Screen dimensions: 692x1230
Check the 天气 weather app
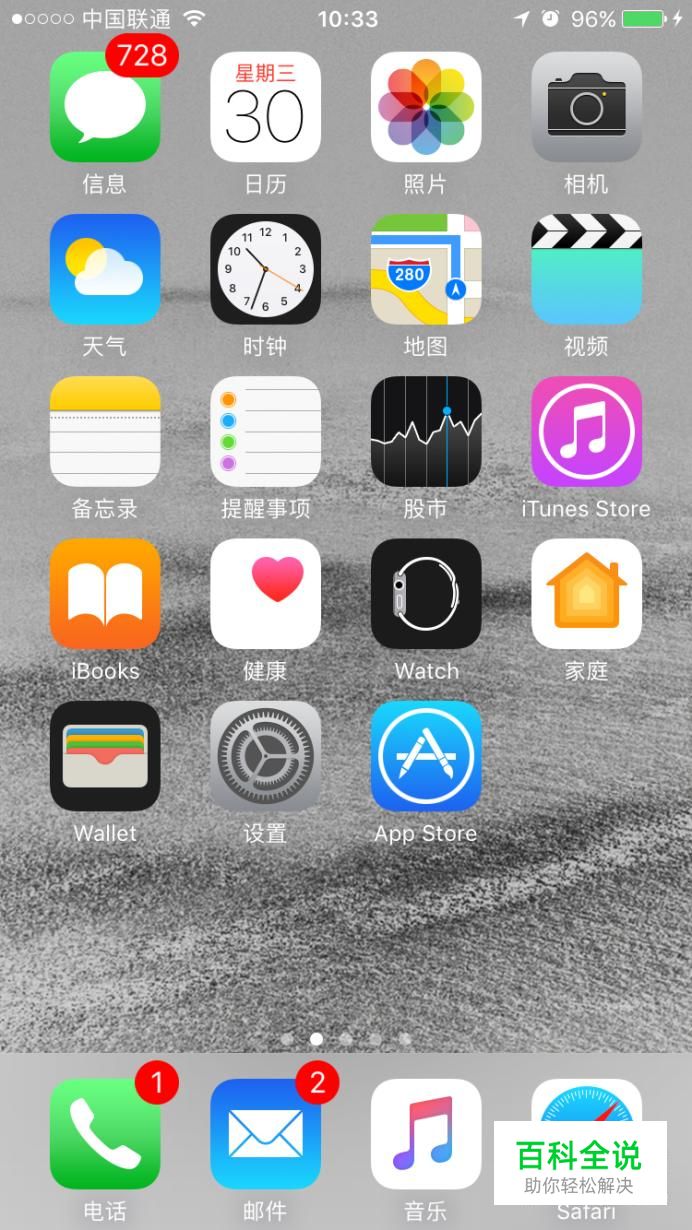click(x=105, y=269)
